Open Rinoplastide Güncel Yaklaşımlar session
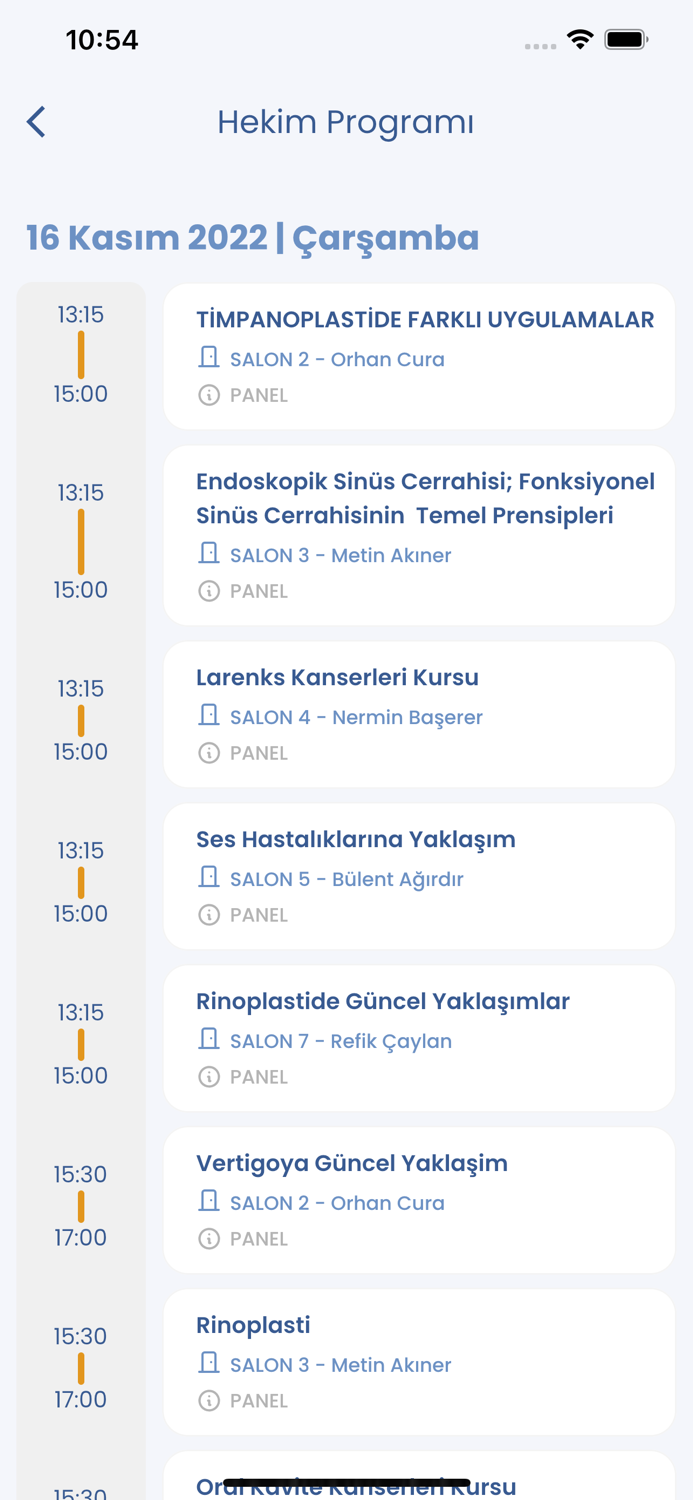The width and height of the screenshot is (693, 1500). (x=419, y=1038)
